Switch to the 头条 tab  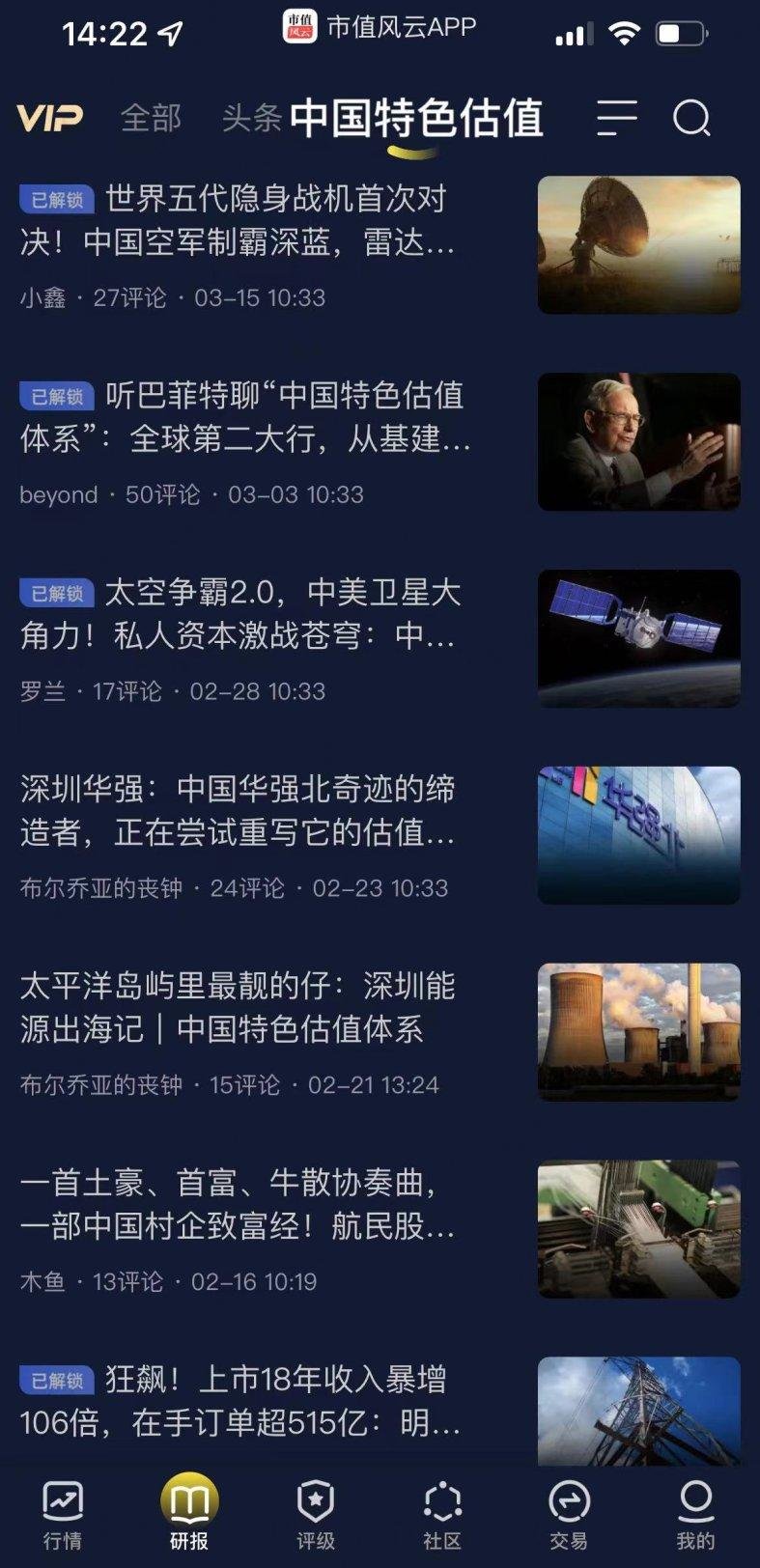coord(251,119)
